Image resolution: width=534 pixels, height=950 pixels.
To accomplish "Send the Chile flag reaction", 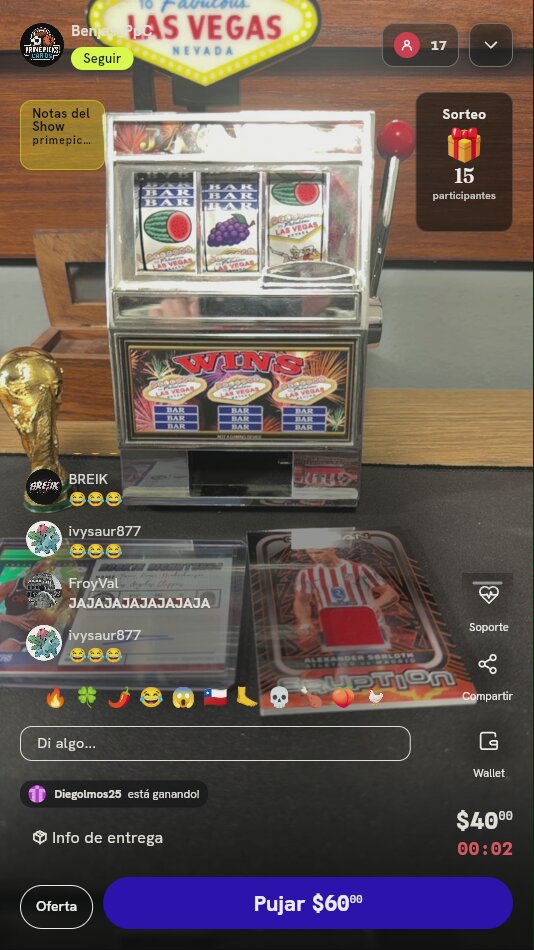I will click(215, 698).
